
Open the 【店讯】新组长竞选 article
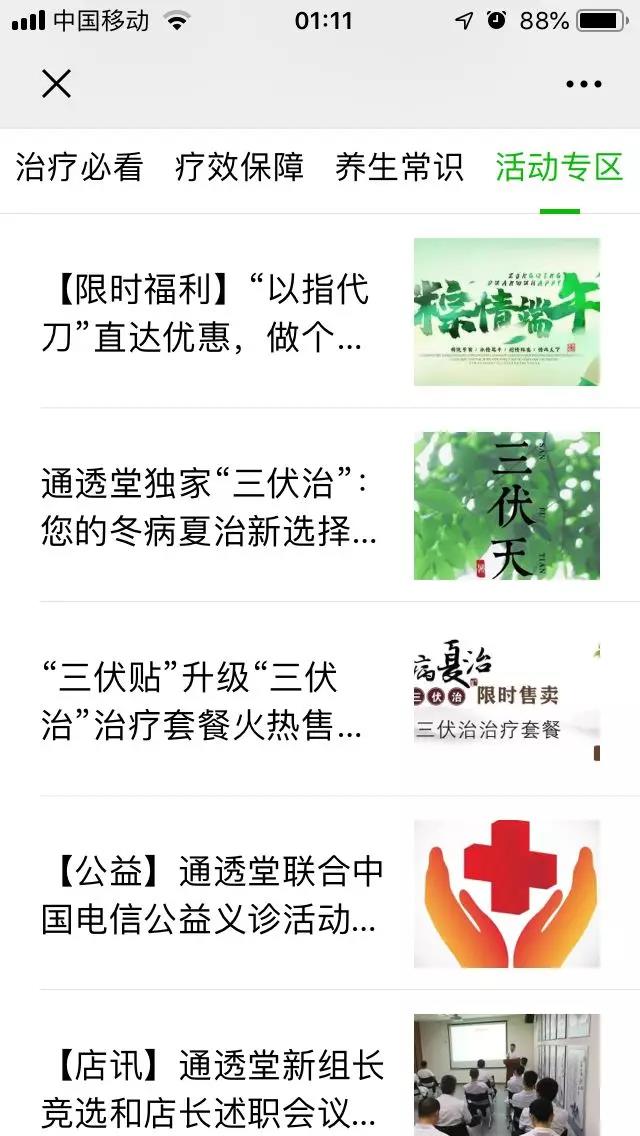tap(212, 1087)
